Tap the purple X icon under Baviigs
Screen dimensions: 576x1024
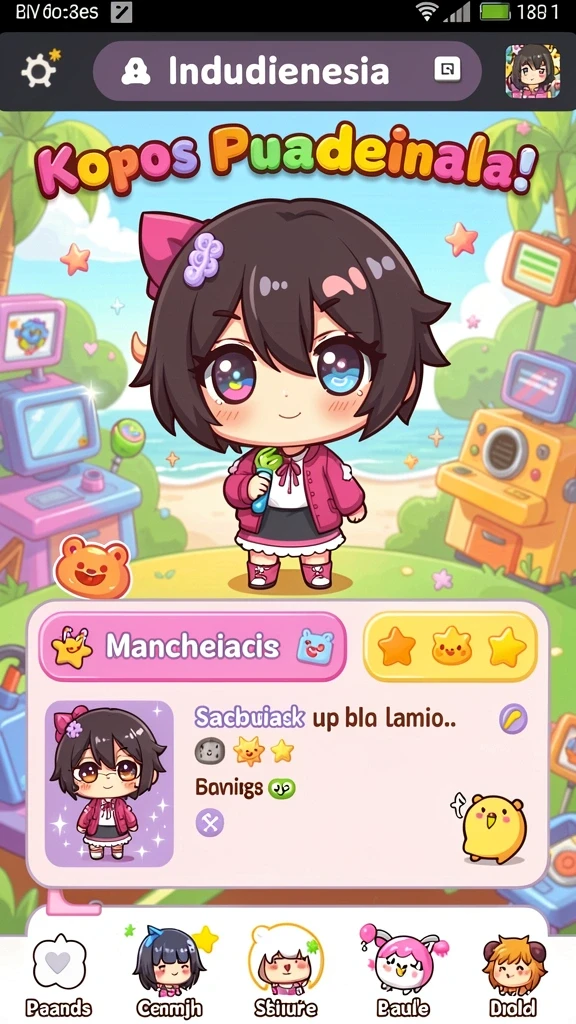click(x=210, y=823)
